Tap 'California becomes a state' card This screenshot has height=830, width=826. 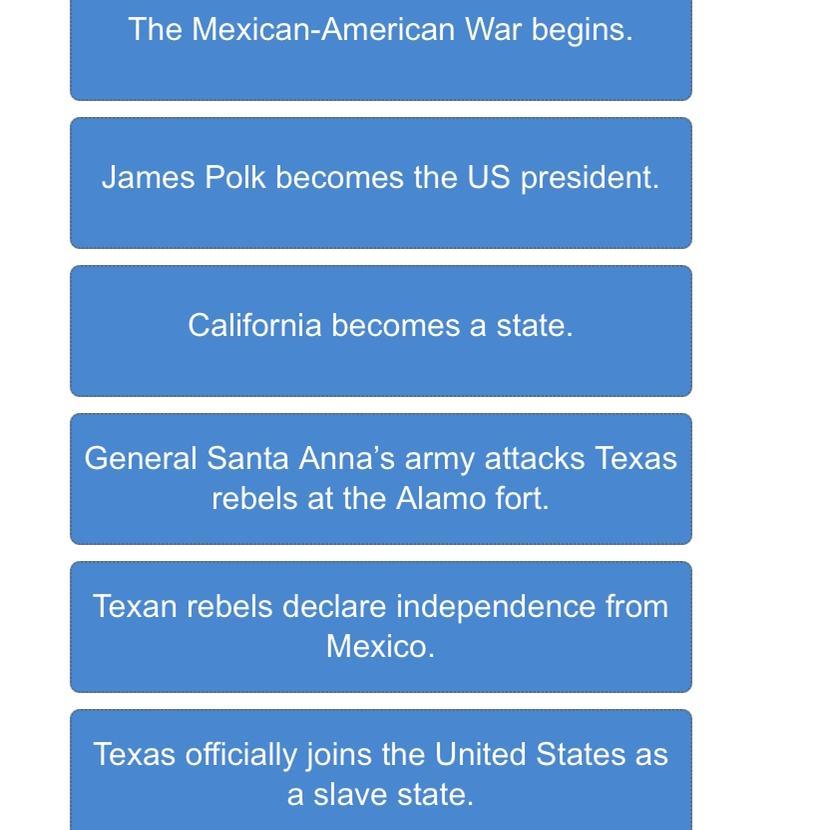380,330
